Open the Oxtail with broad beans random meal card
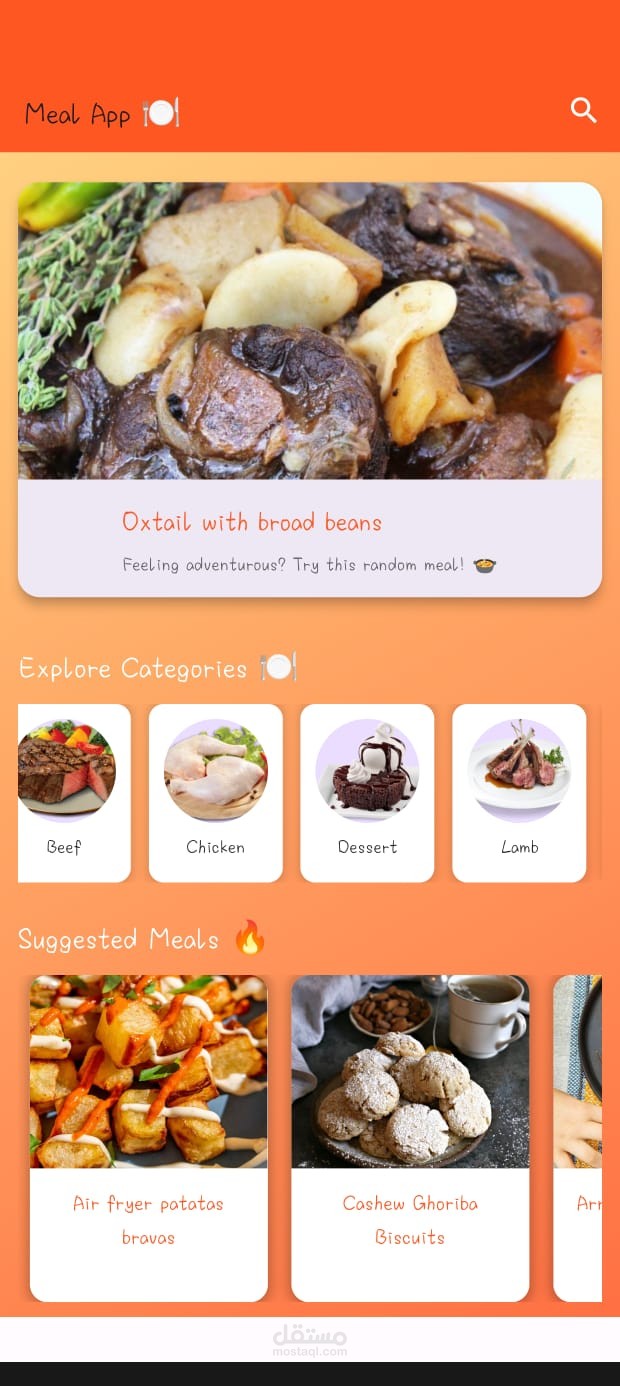Image resolution: width=620 pixels, height=1386 pixels. coord(309,390)
